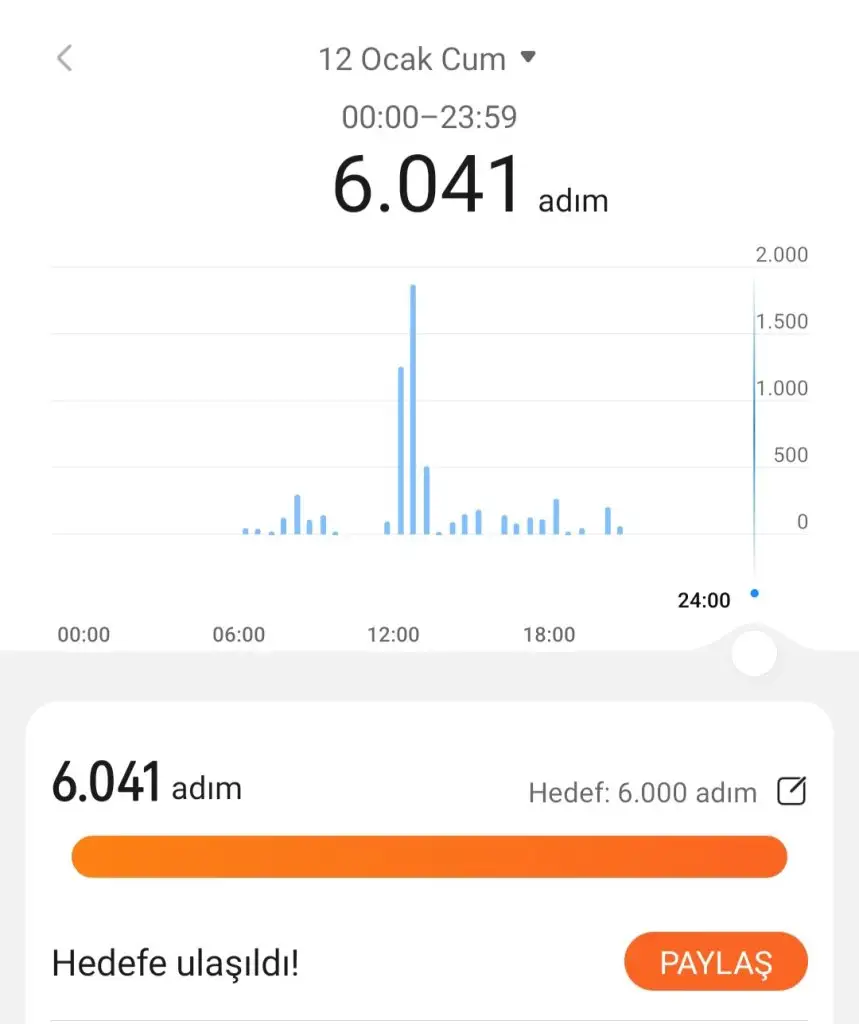Open the 12 Ocak Cum date dropdown
This screenshot has height=1024, width=859.
pyautogui.click(x=428, y=59)
